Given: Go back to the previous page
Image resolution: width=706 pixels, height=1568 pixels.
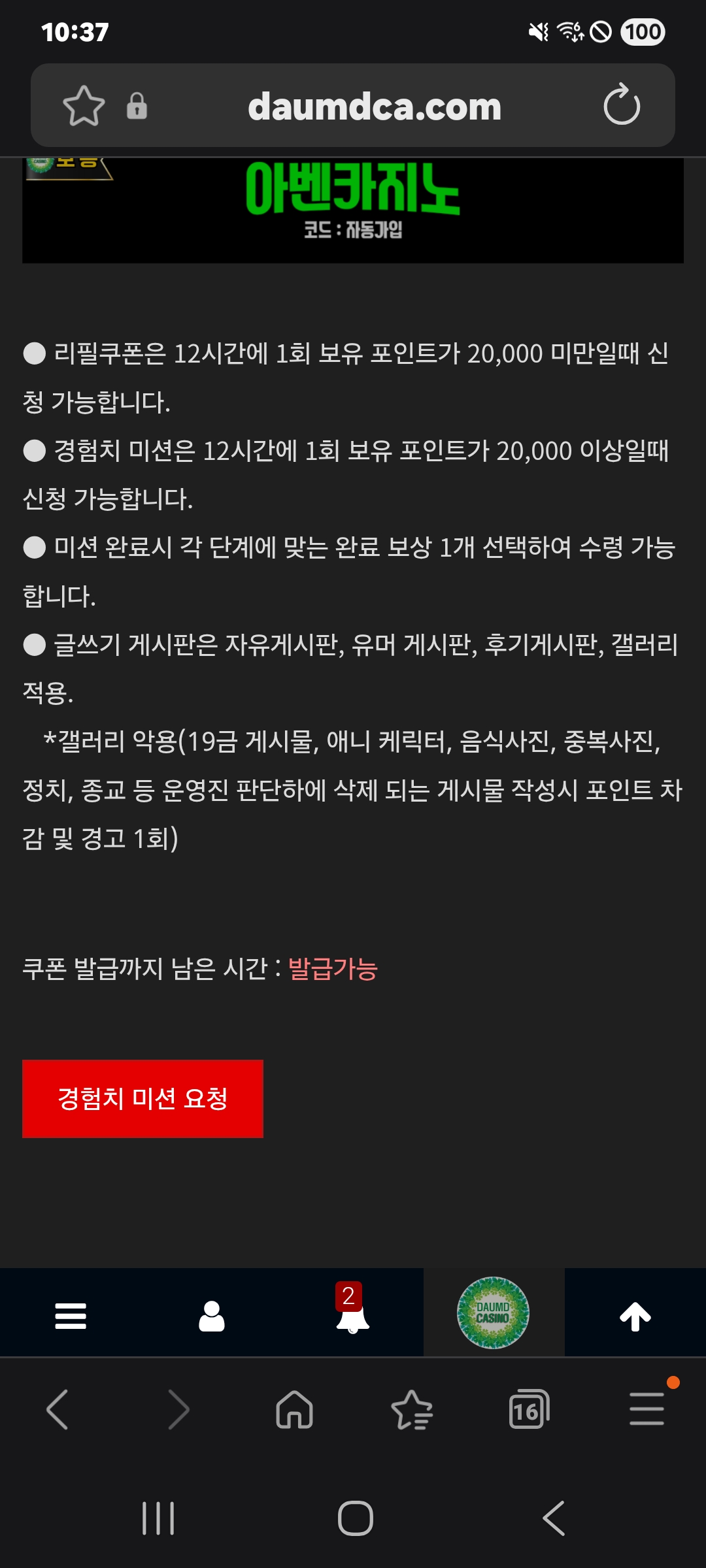Looking at the screenshot, I should pos(58,1409).
